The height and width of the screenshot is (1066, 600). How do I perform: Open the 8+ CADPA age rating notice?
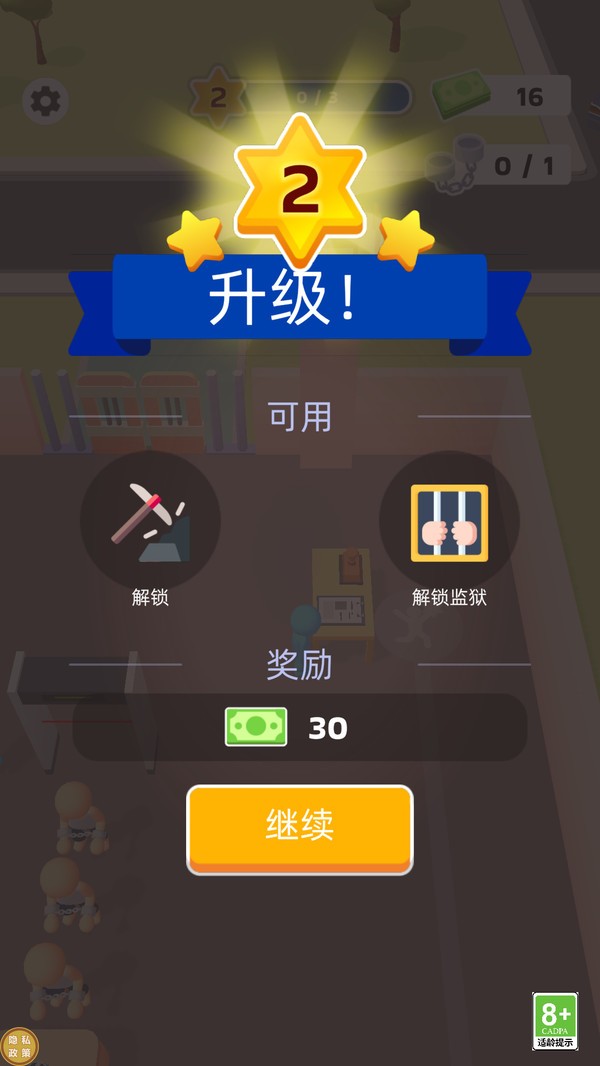point(555,1020)
